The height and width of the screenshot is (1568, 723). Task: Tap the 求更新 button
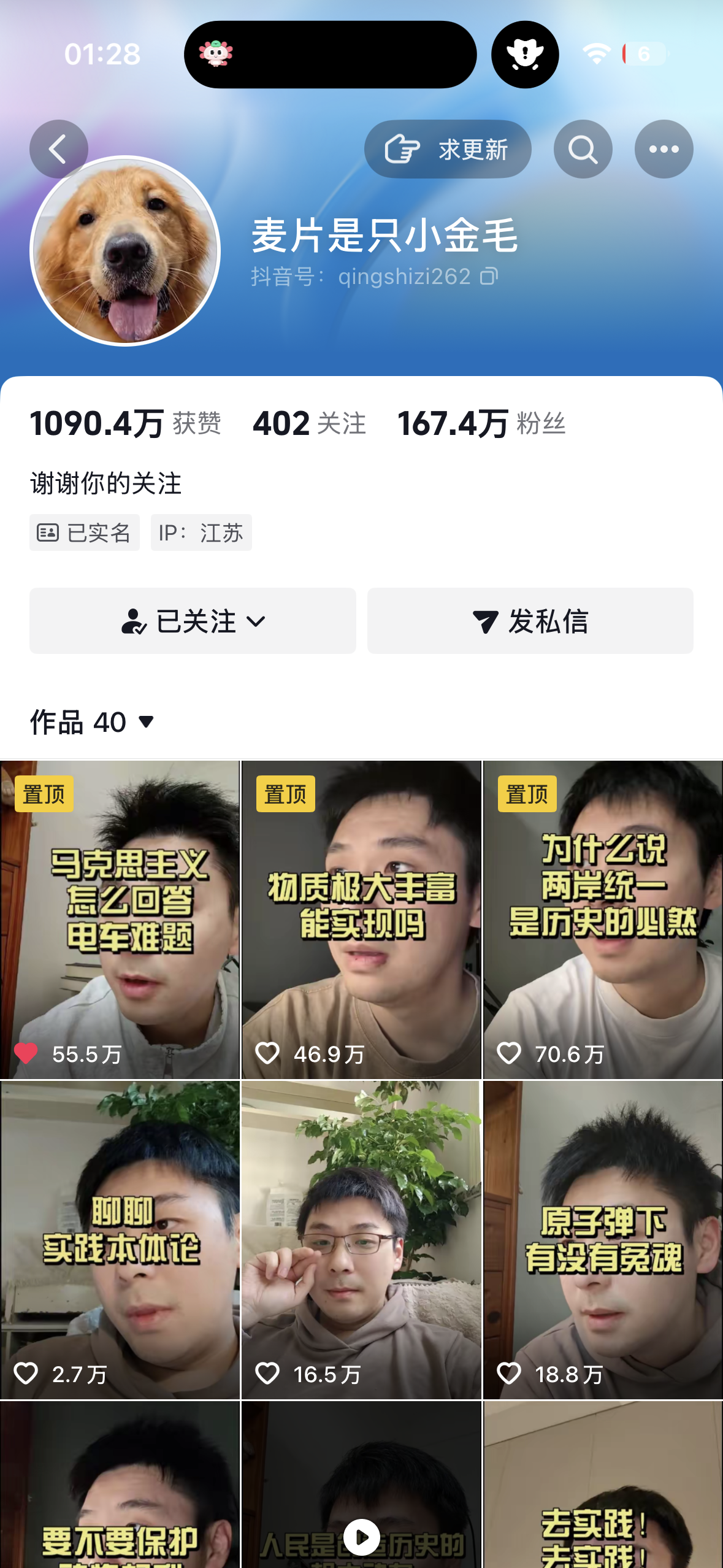tap(448, 149)
